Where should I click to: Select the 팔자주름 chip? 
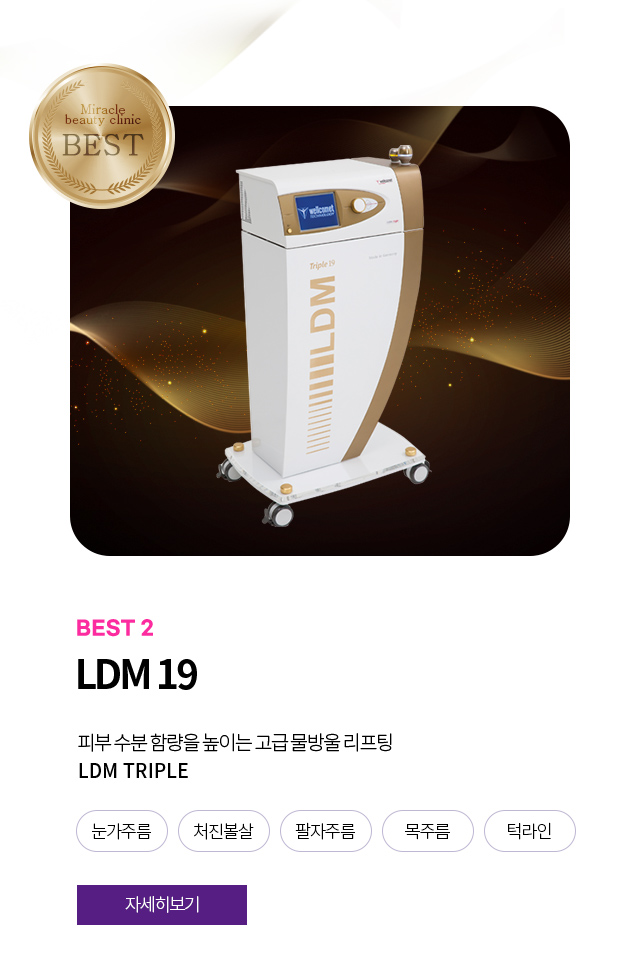[x=326, y=831]
